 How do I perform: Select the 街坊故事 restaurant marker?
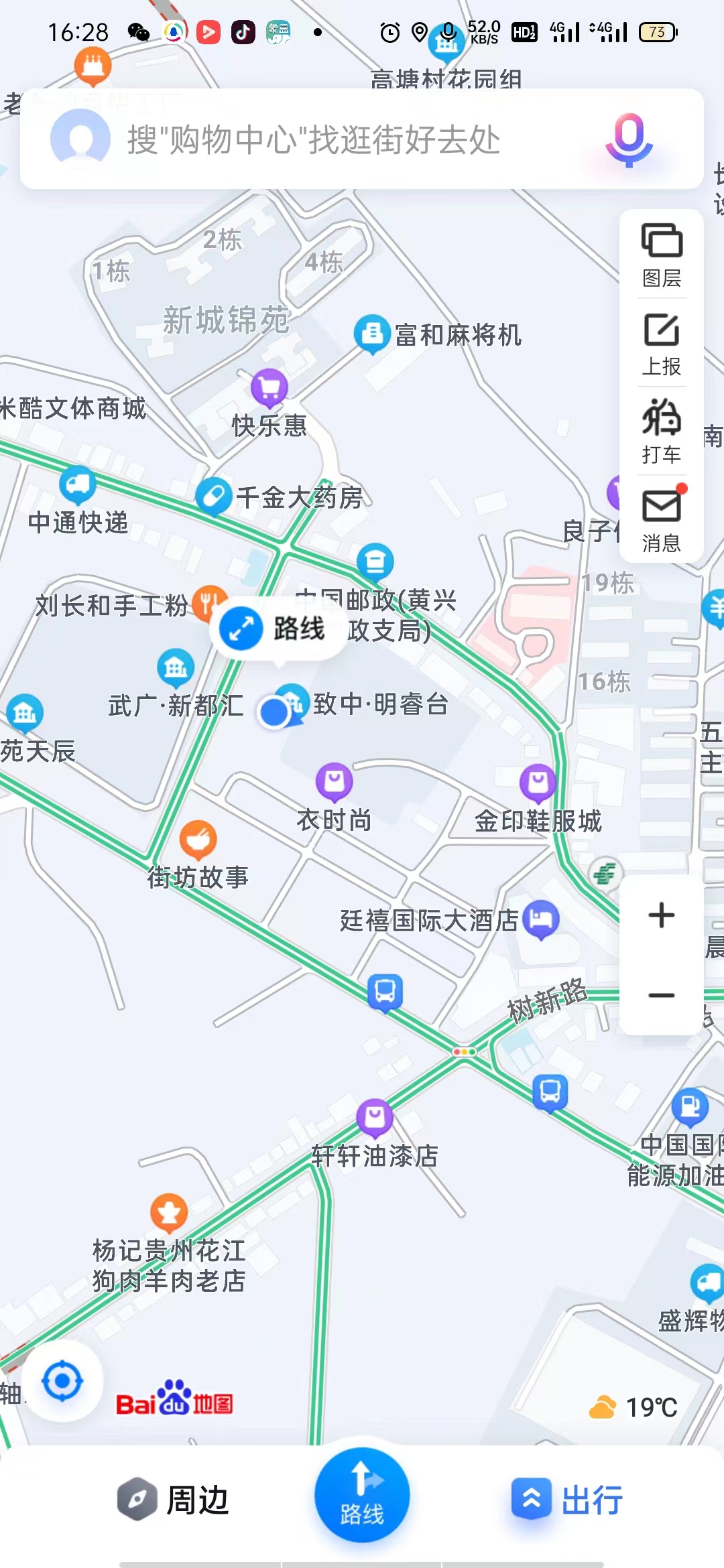[198, 840]
